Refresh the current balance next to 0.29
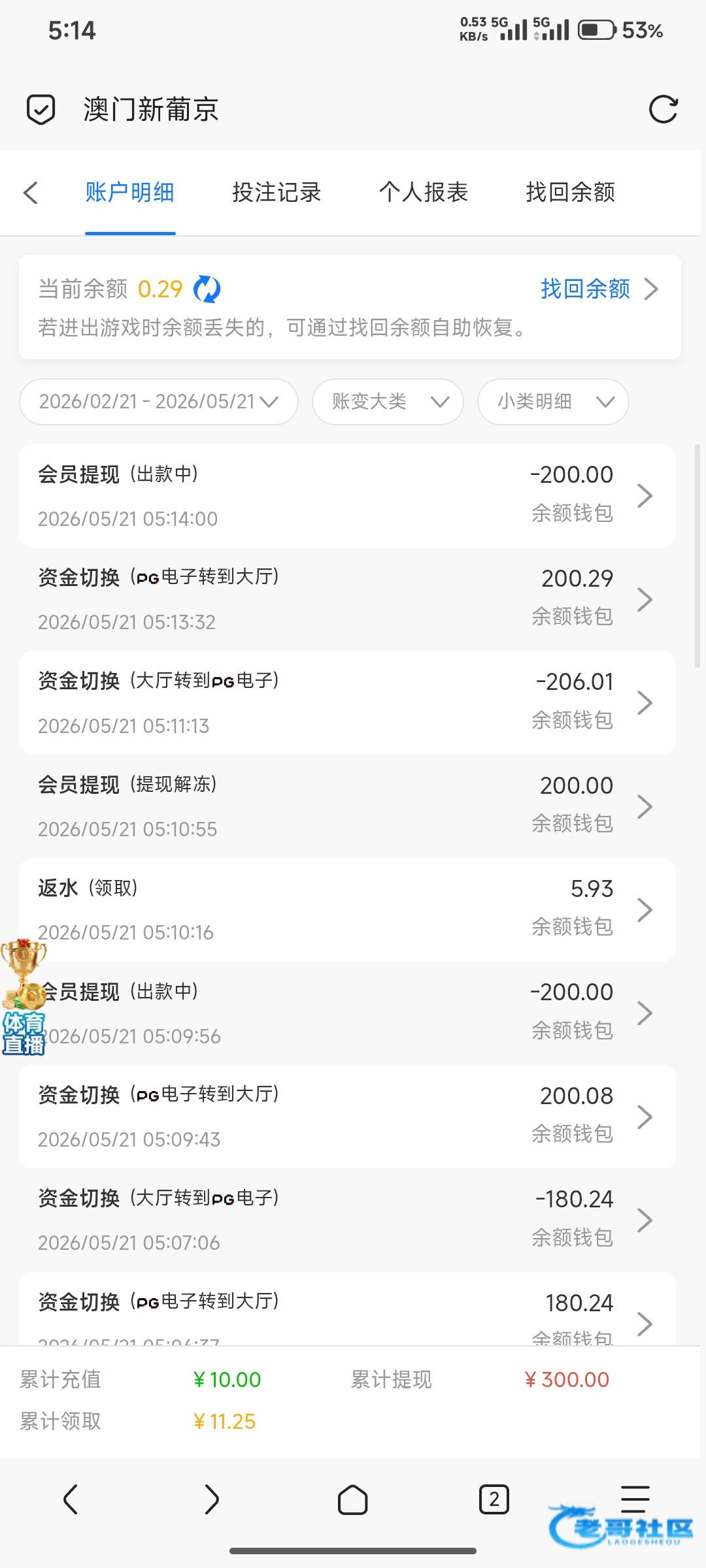 (x=207, y=289)
